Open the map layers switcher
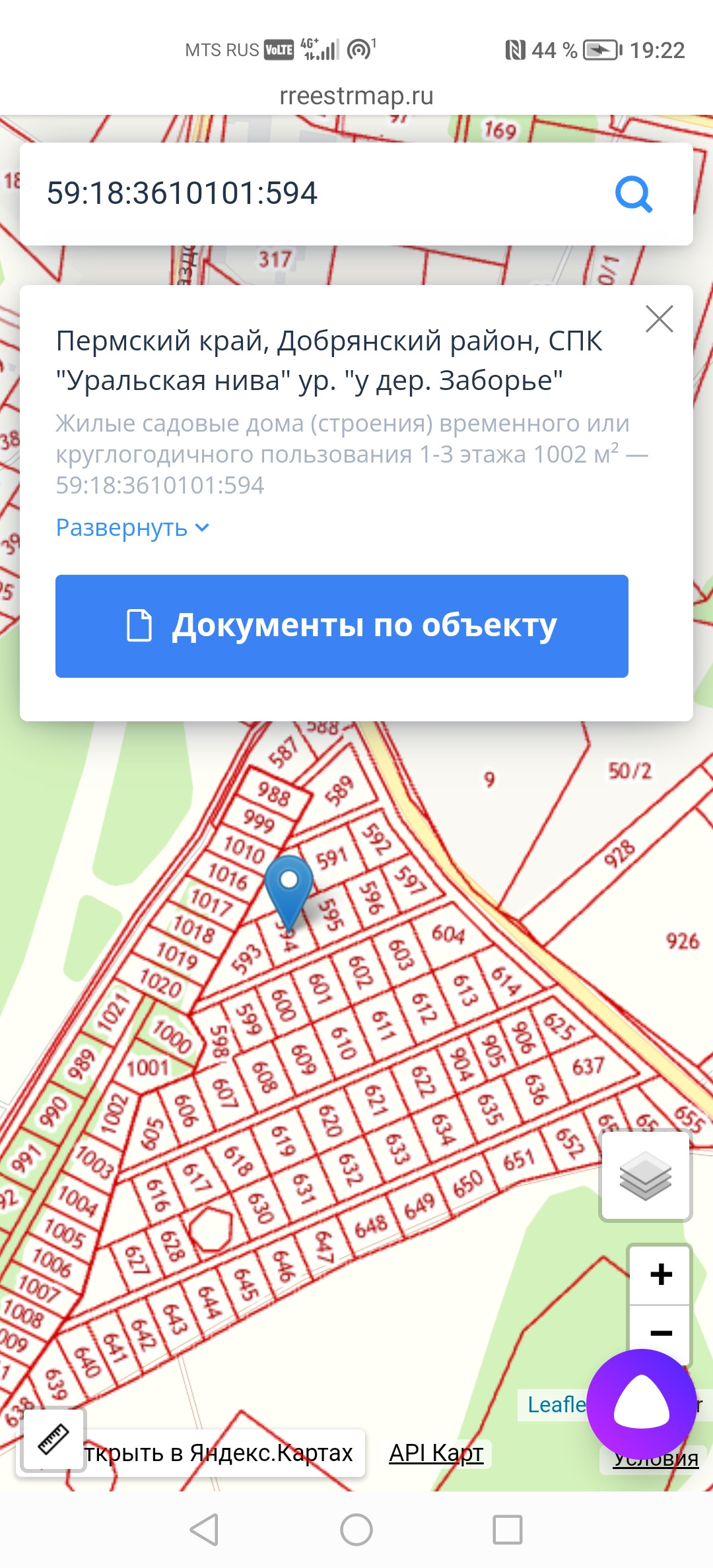 coord(645,1175)
